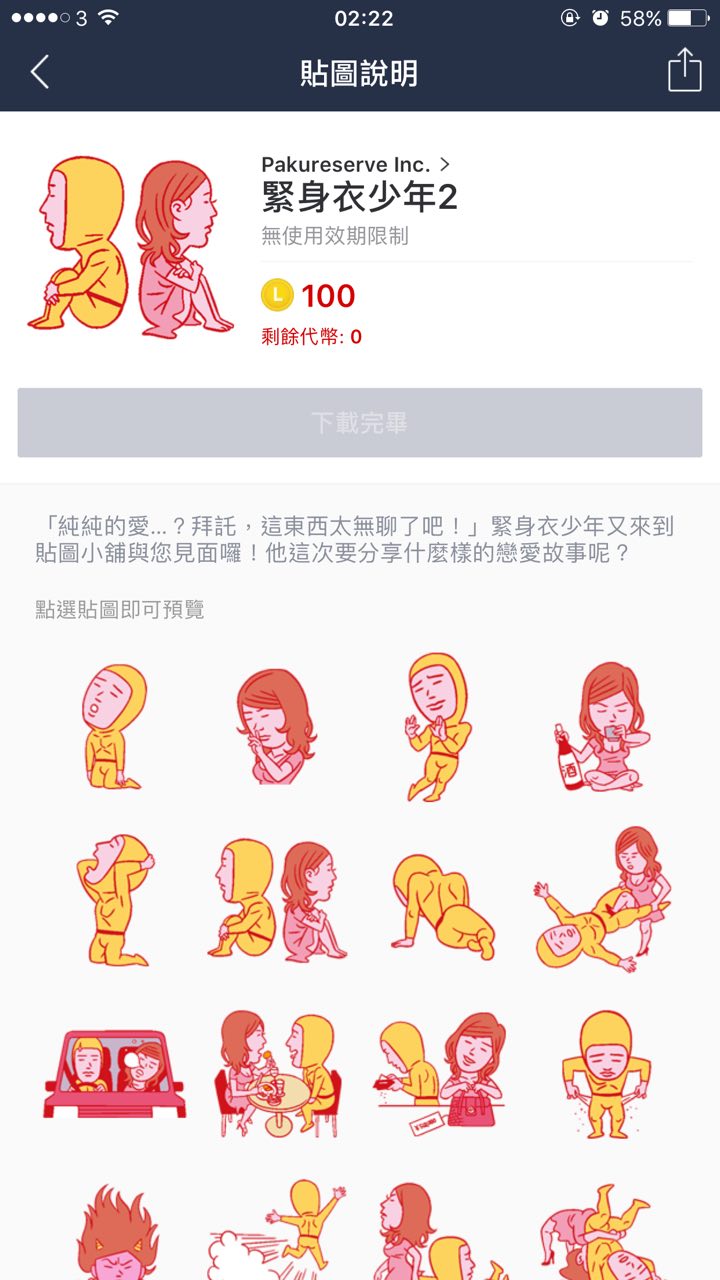Share this sticker pack
Screen dimensions: 720x1280
(684, 71)
